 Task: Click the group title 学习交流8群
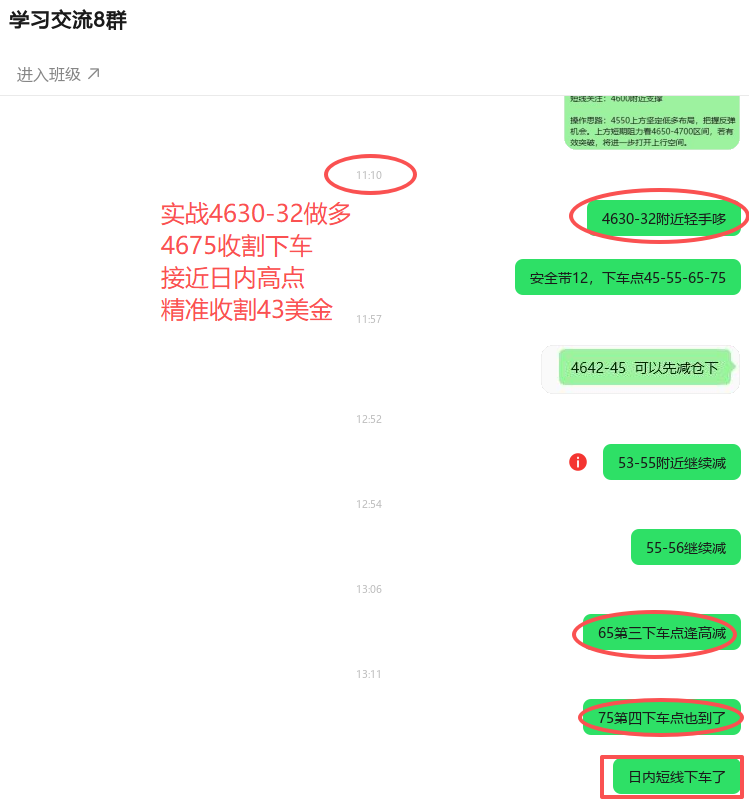[64, 20]
